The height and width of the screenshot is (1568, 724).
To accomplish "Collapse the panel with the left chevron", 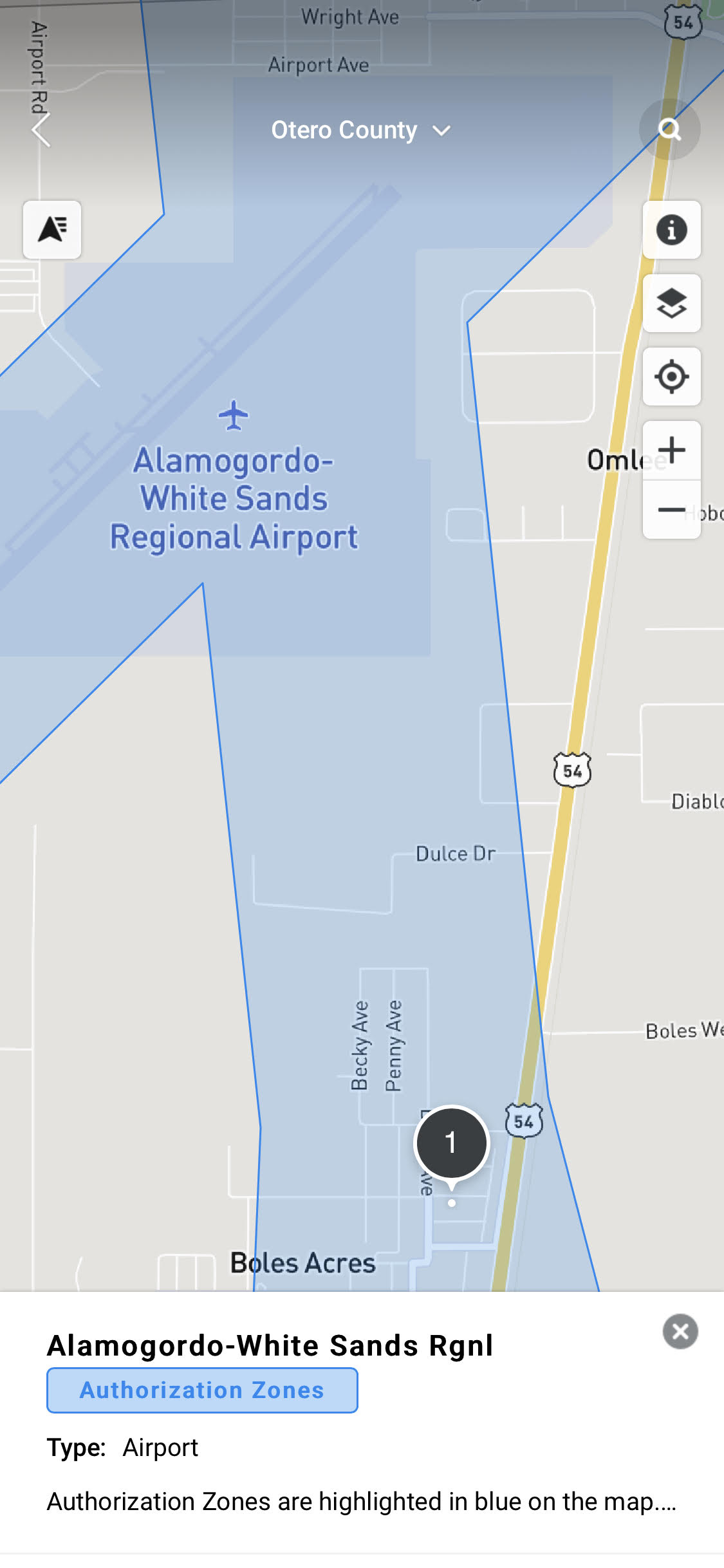I will [39, 129].
